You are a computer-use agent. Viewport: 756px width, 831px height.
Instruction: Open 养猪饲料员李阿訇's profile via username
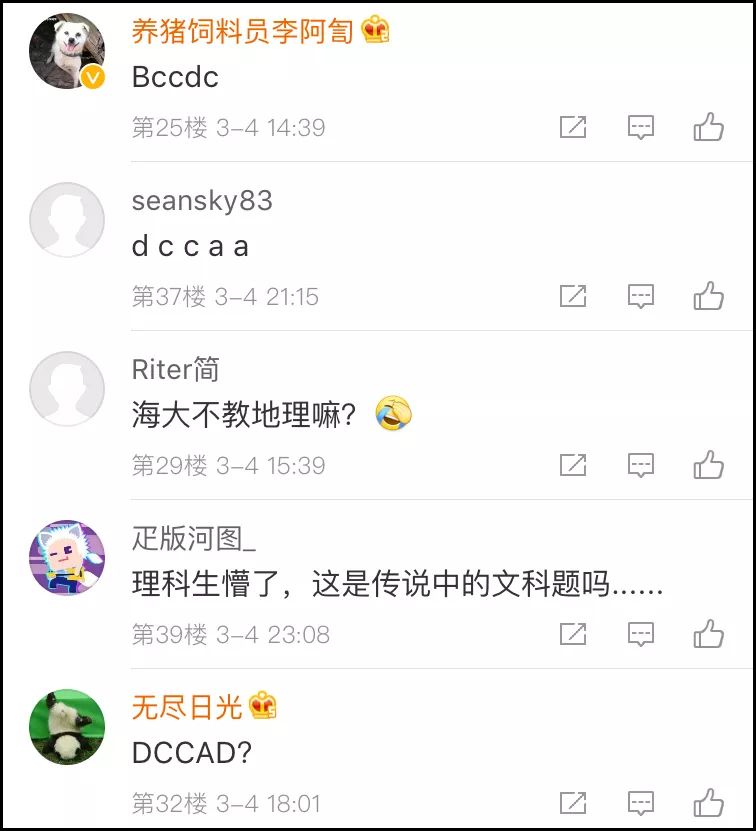248,31
